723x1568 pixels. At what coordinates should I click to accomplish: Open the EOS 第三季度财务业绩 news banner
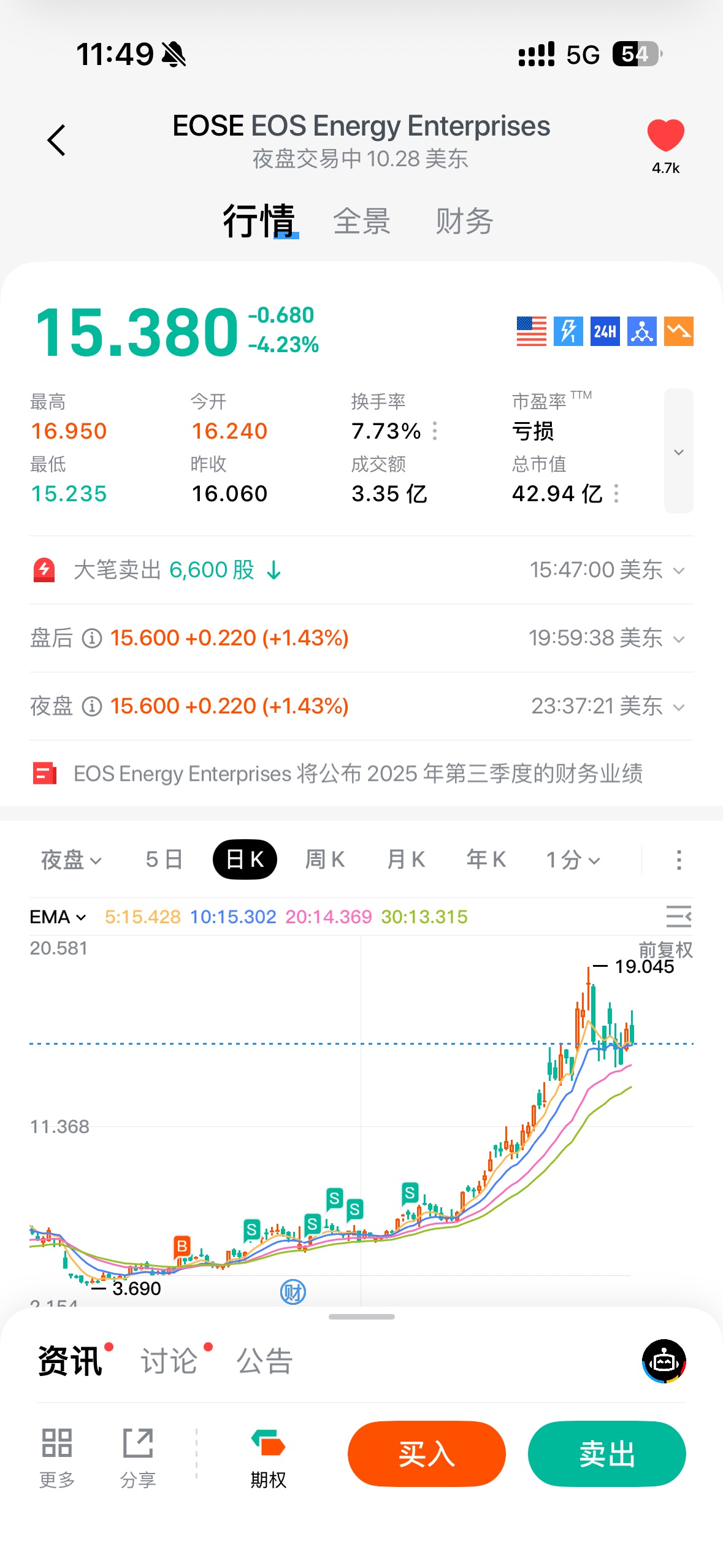coord(358,774)
